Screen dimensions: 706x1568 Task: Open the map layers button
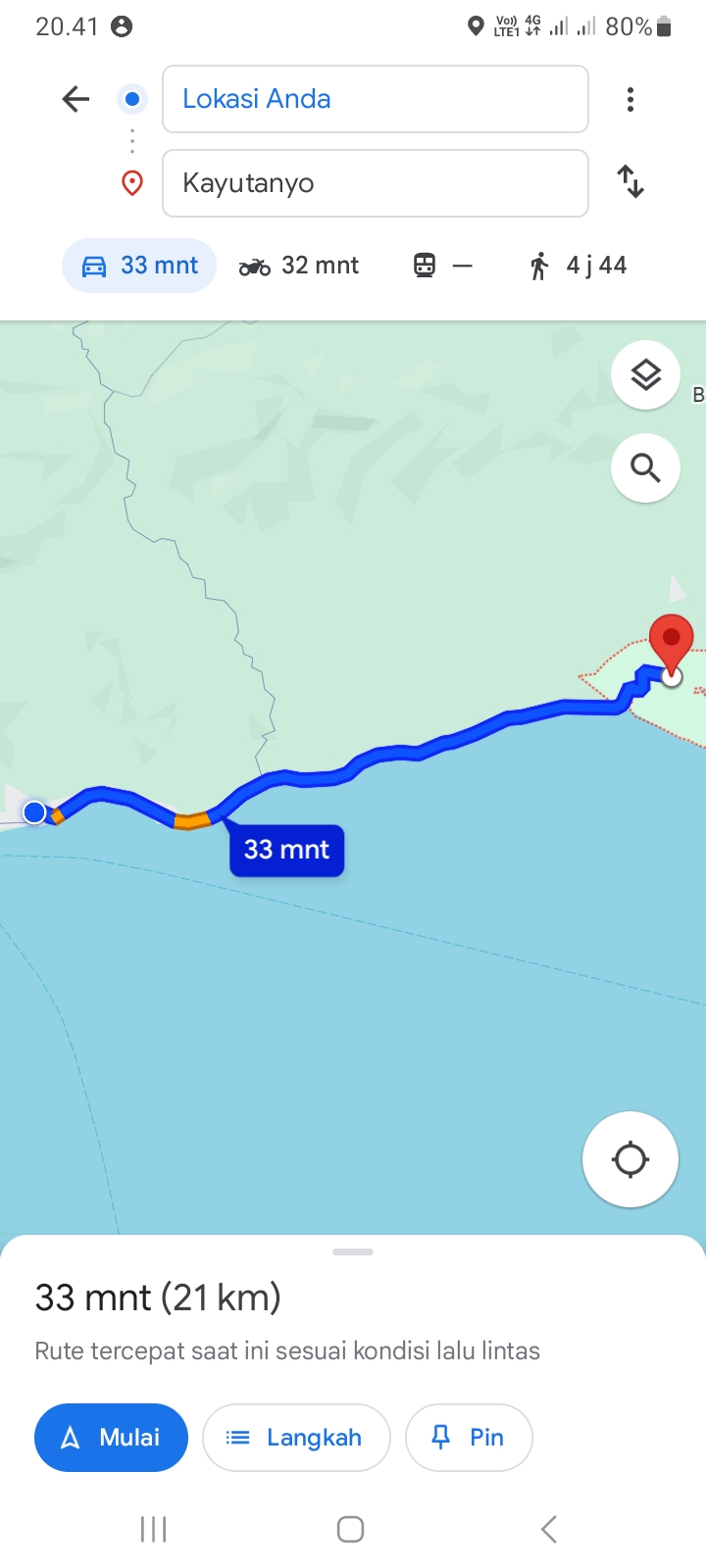coord(645,375)
